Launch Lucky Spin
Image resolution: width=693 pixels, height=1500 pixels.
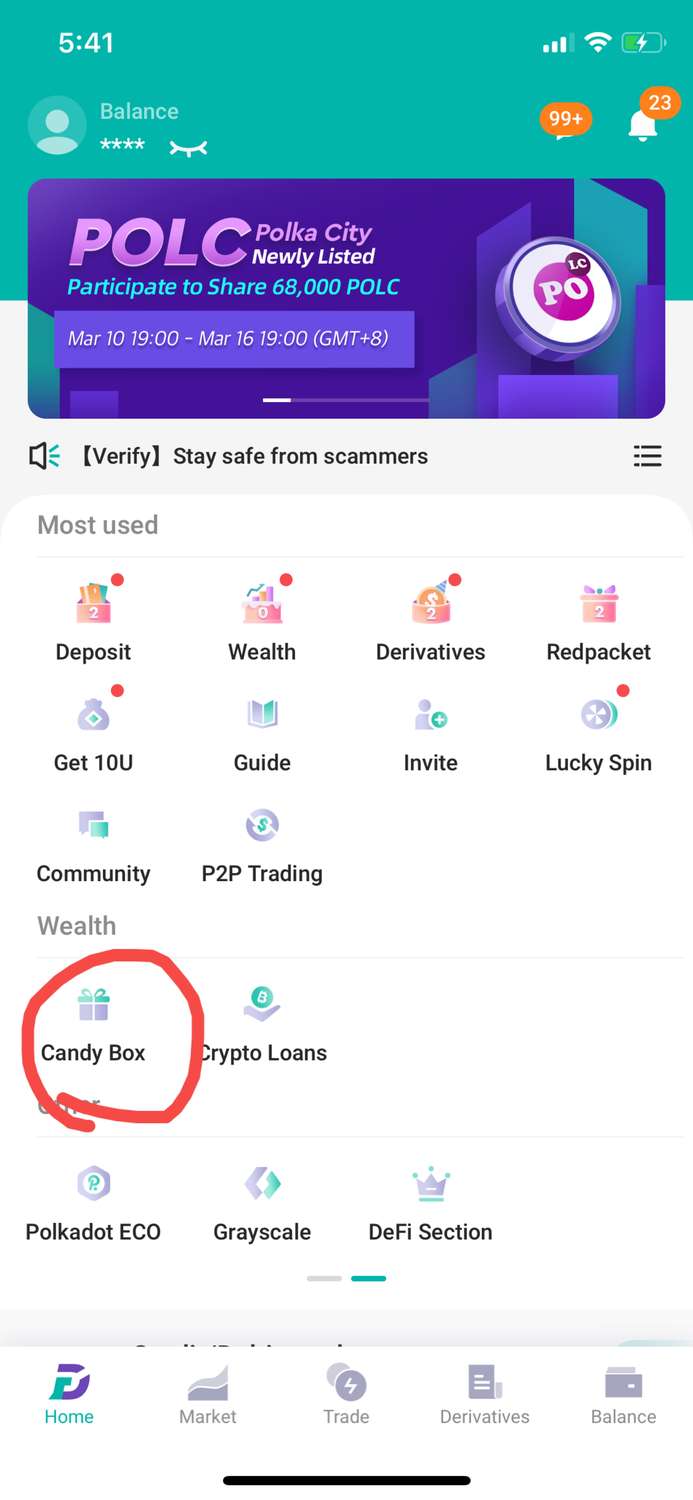click(598, 731)
